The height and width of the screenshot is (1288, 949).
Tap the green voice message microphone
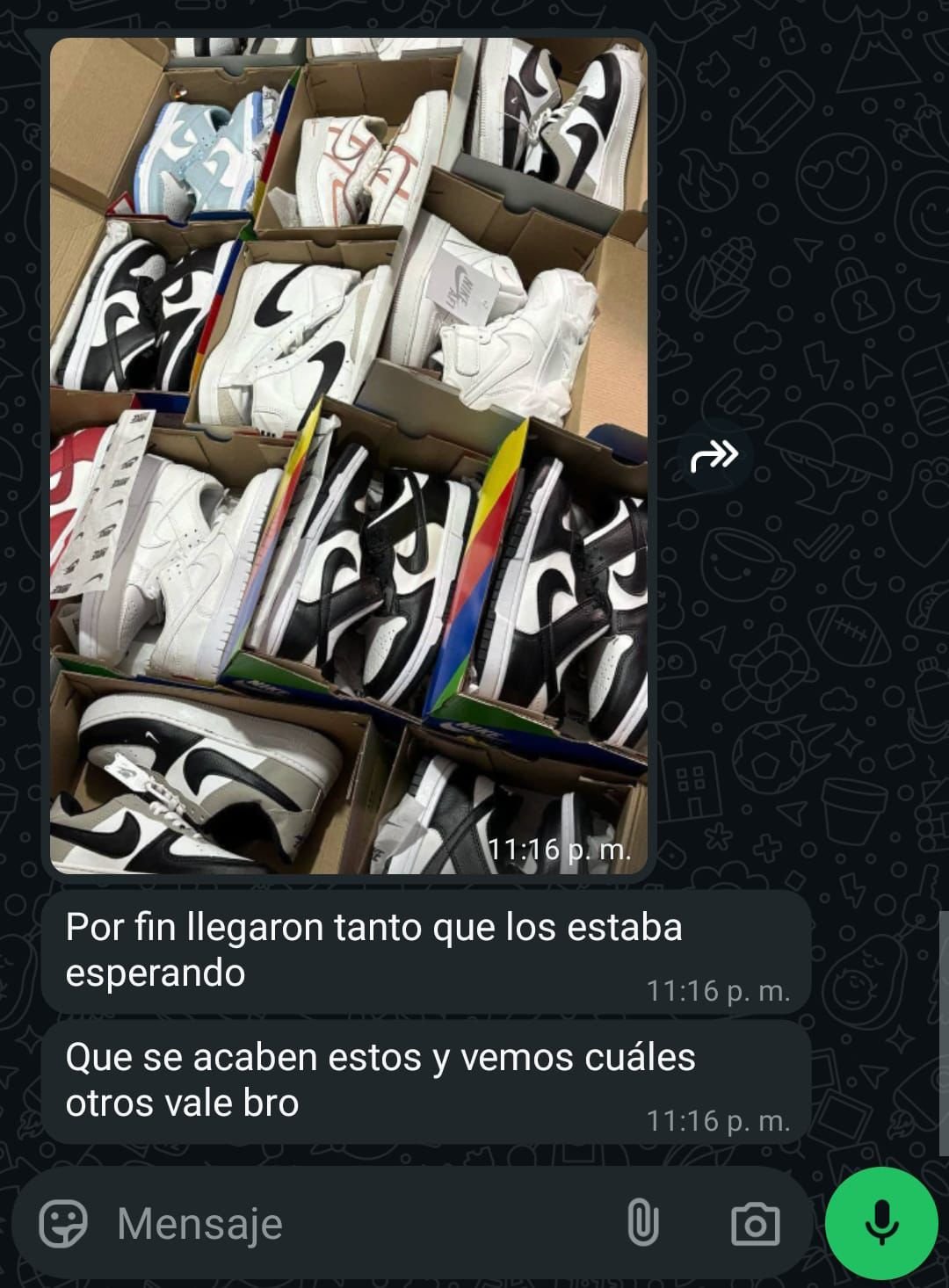(x=881, y=1223)
